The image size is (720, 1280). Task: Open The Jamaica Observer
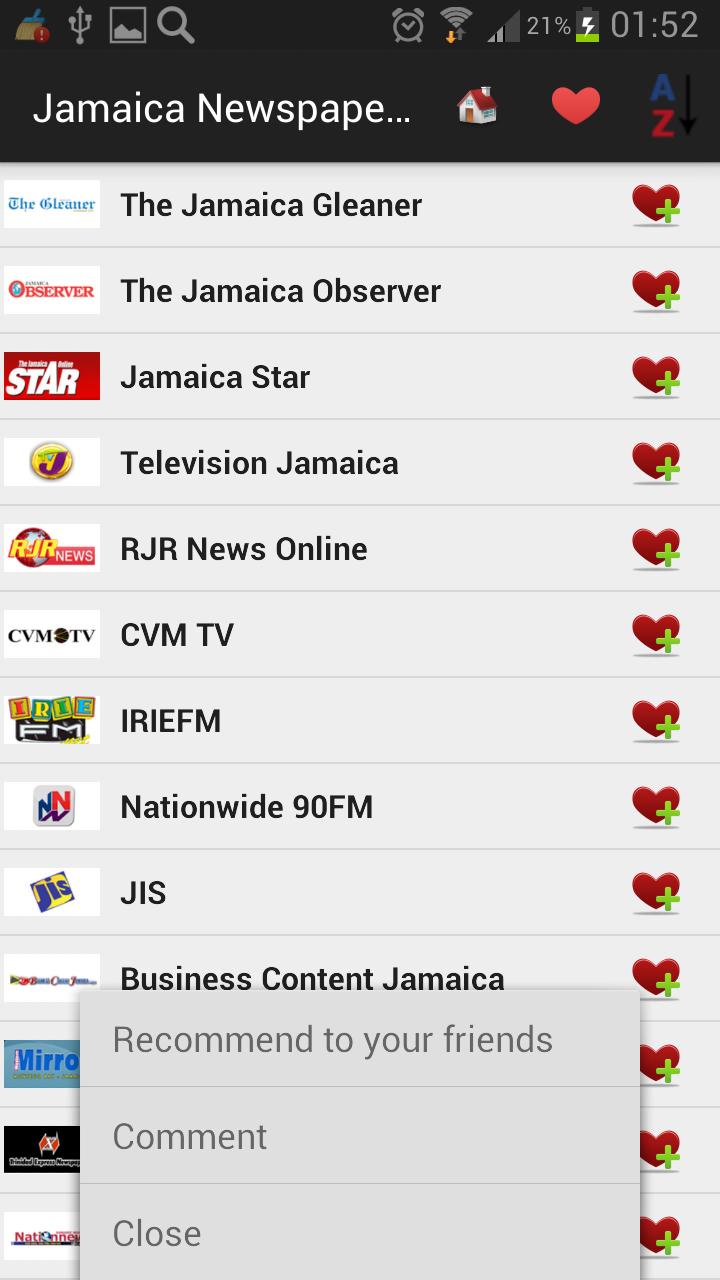[x=280, y=291]
